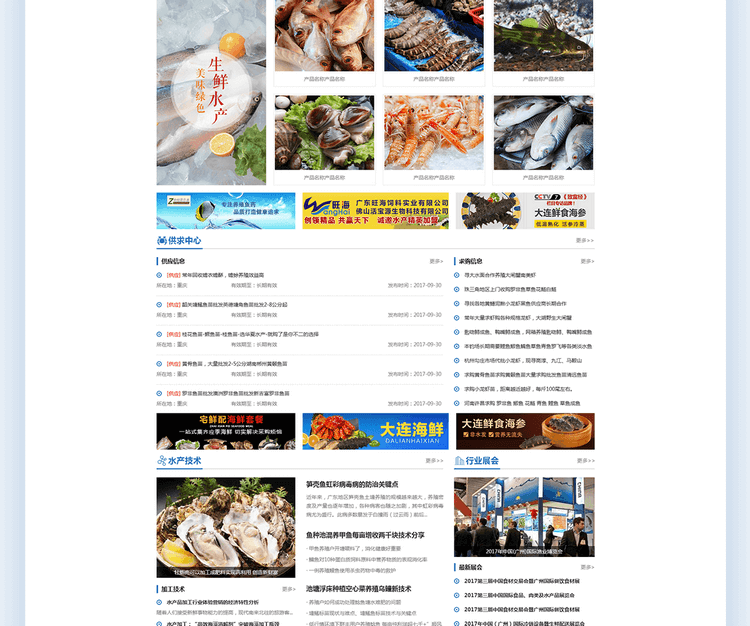
Task: Open the 大连鲜食海参 banner below the lists
Action: coord(525,431)
